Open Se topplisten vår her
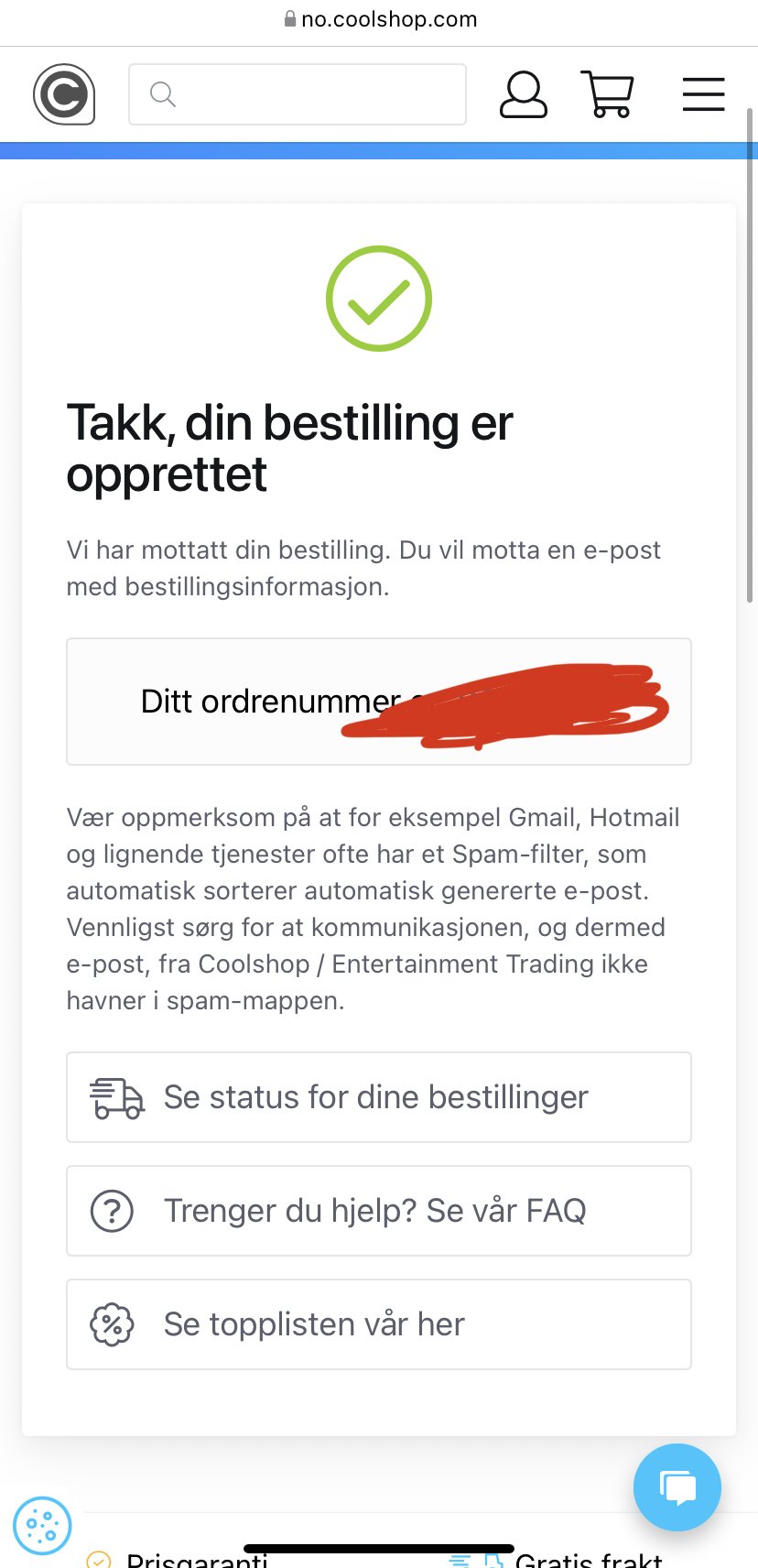The height and width of the screenshot is (1568, 758). 379,1324
